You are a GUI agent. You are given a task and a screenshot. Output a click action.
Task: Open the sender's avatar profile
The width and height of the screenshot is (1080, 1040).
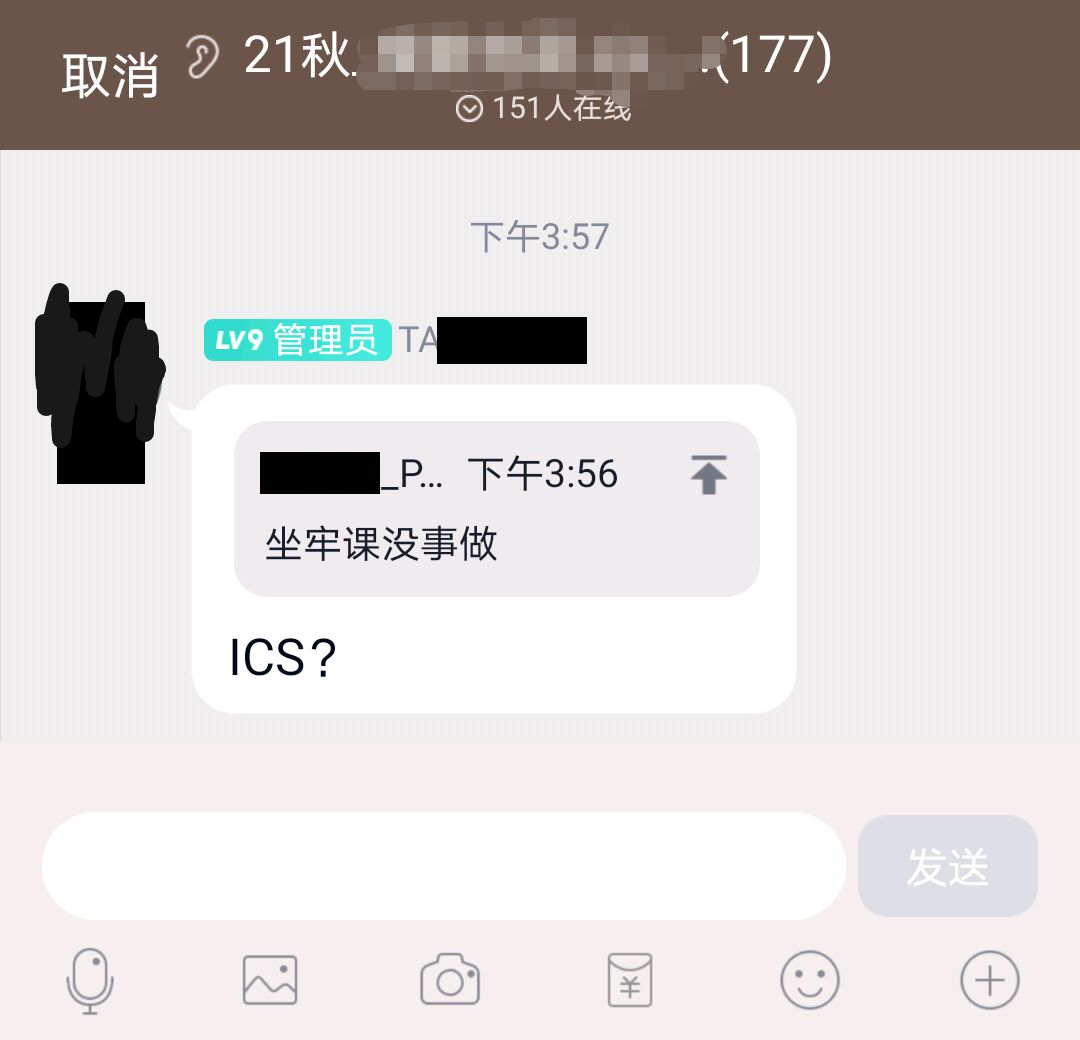pyautogui.click(x=100, y=385)
